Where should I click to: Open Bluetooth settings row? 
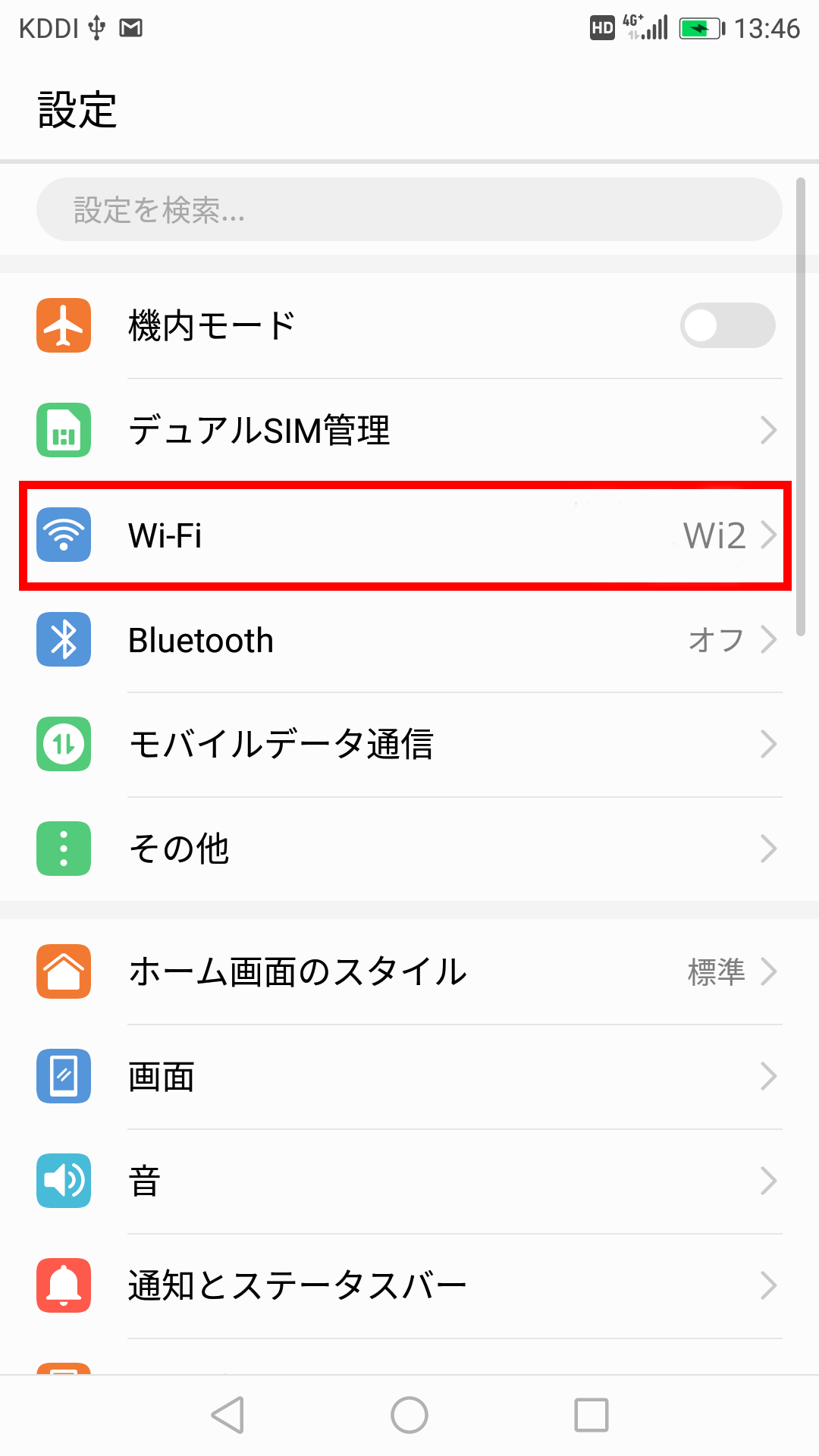coord(409,640)
